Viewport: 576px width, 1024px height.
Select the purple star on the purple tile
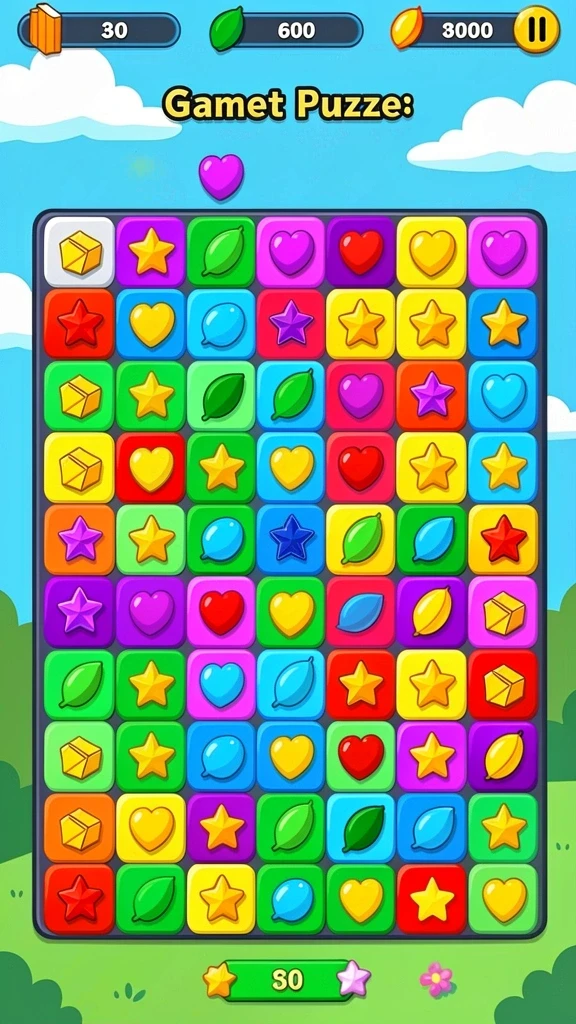point(80,612)
